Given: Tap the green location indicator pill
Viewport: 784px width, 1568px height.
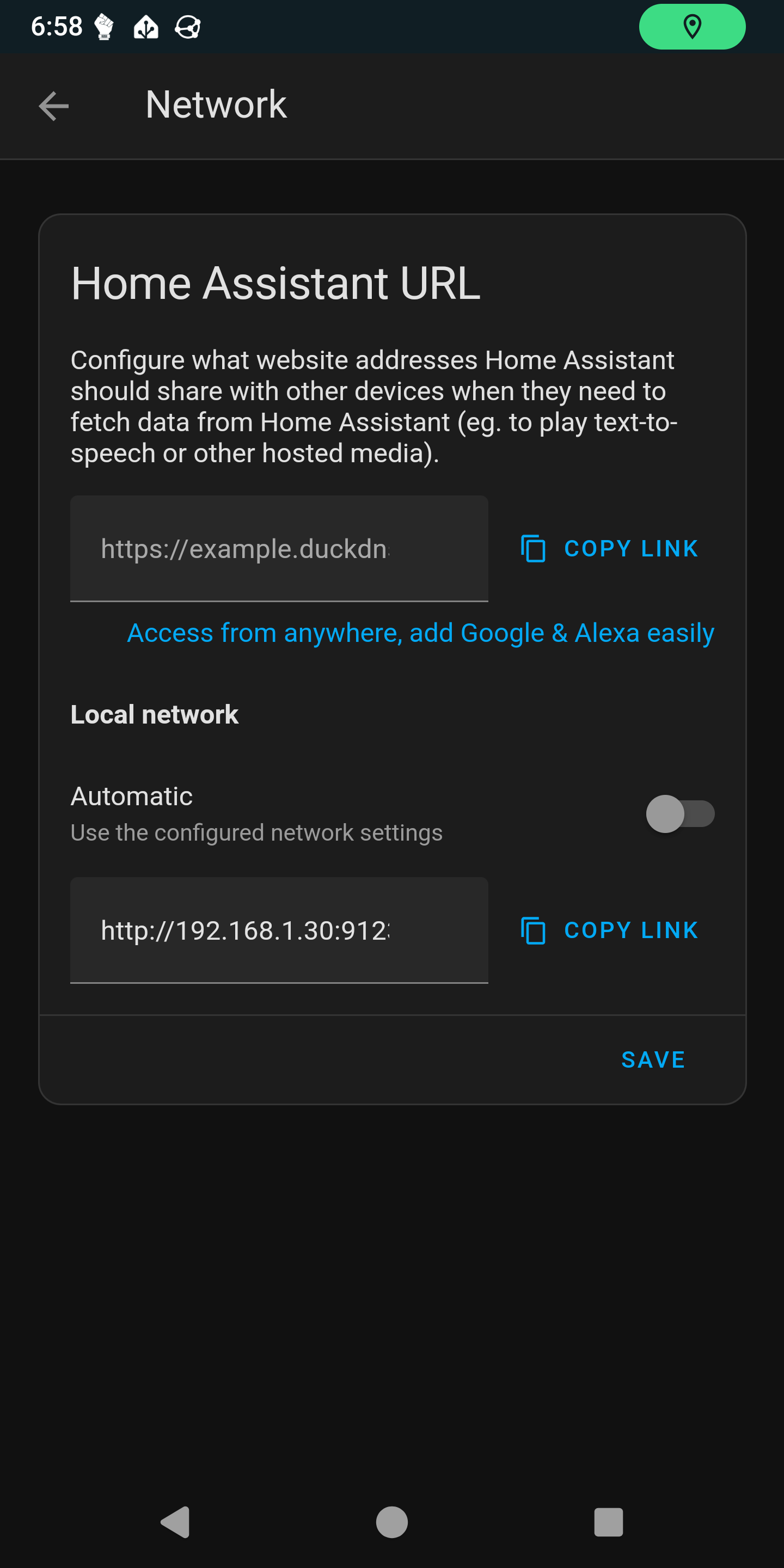Looking at the screenshot, I should pos(692,27).
